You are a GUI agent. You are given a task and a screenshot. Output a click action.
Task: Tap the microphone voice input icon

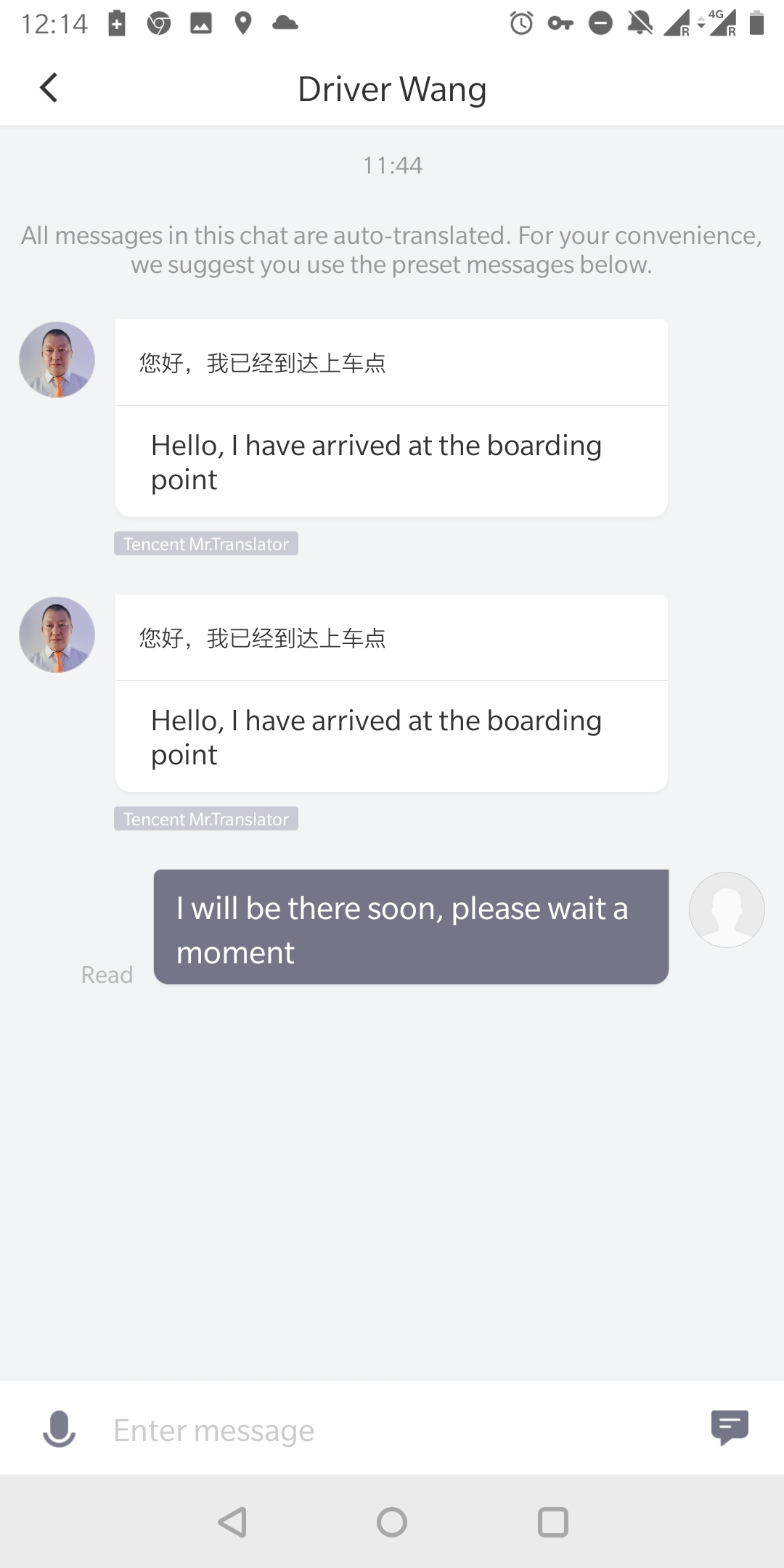pyautogui.click(x=59, y=1429)
